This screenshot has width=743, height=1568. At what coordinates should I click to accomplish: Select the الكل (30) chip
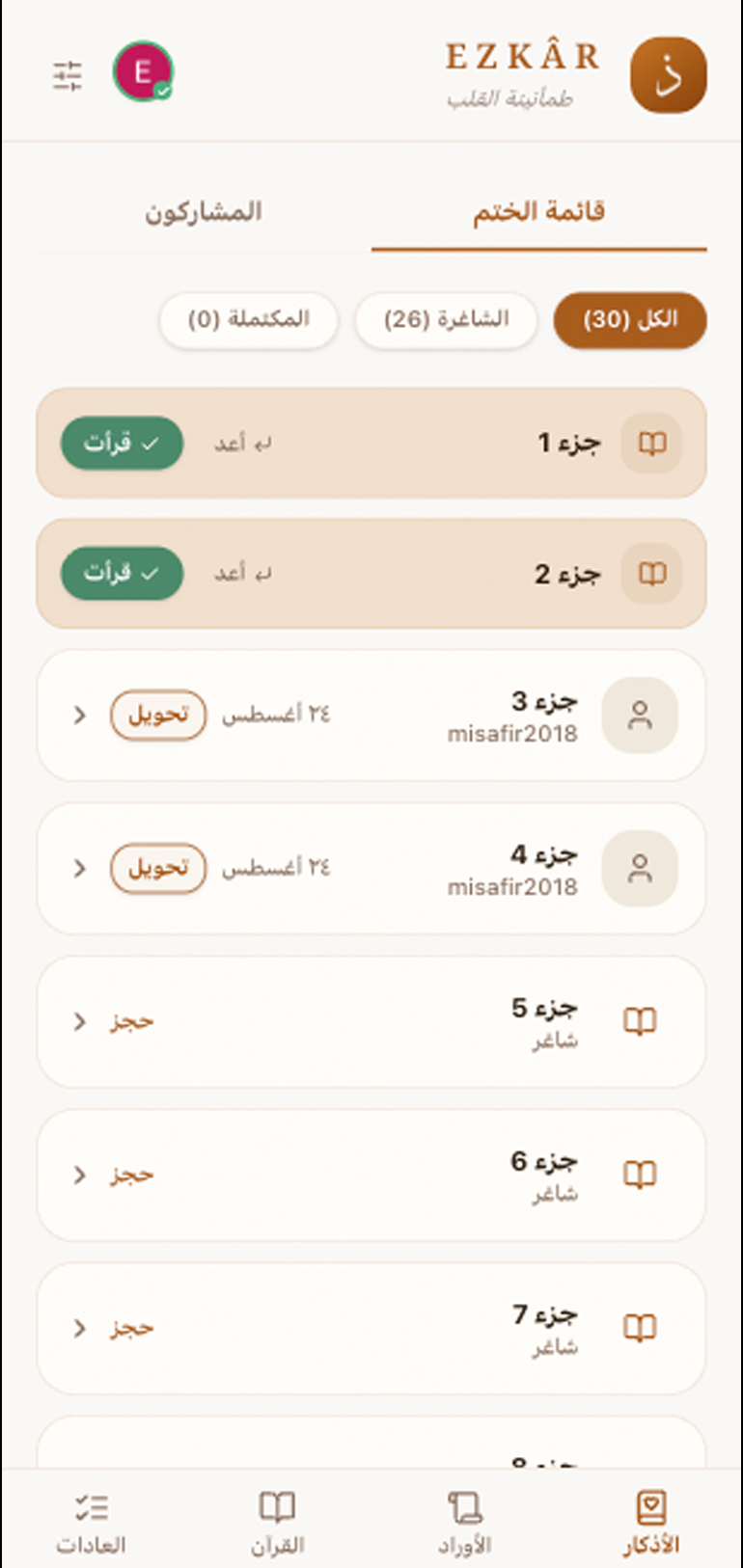click(x=630, y=320)
